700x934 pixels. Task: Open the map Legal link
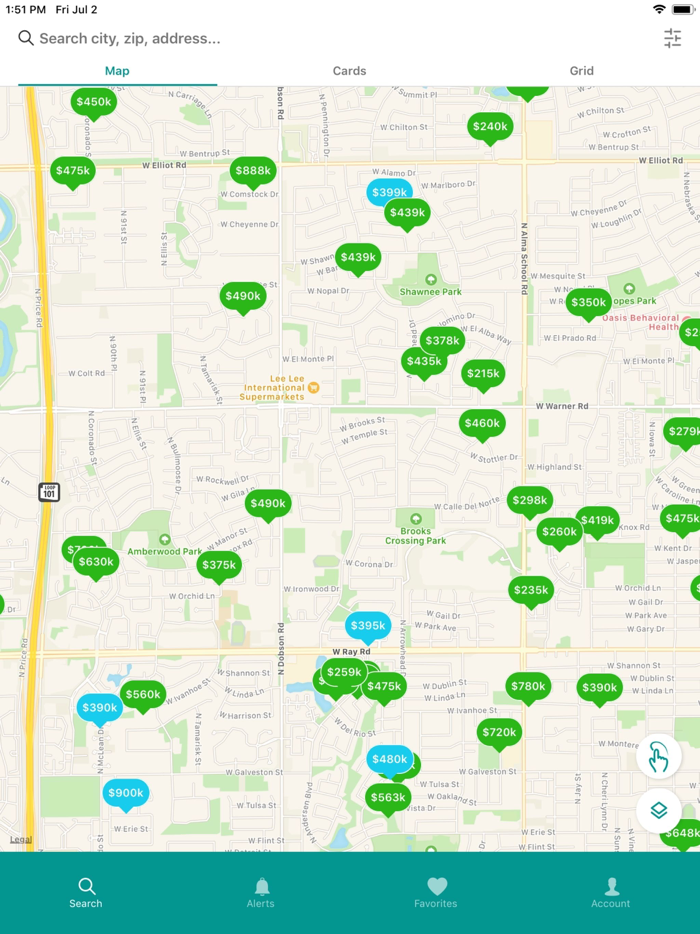pyautogui.click(x=21, y=840)
